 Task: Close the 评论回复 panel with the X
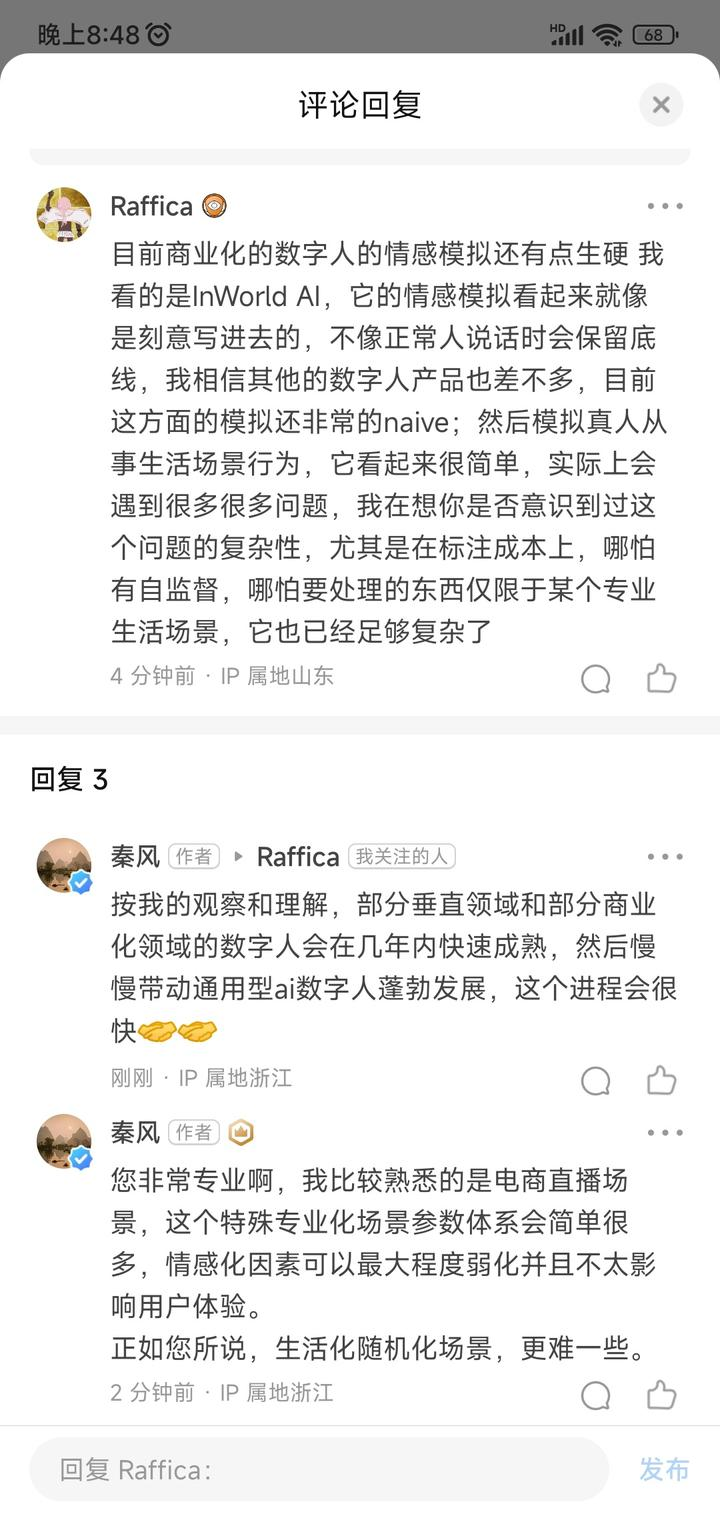(660, 105)
